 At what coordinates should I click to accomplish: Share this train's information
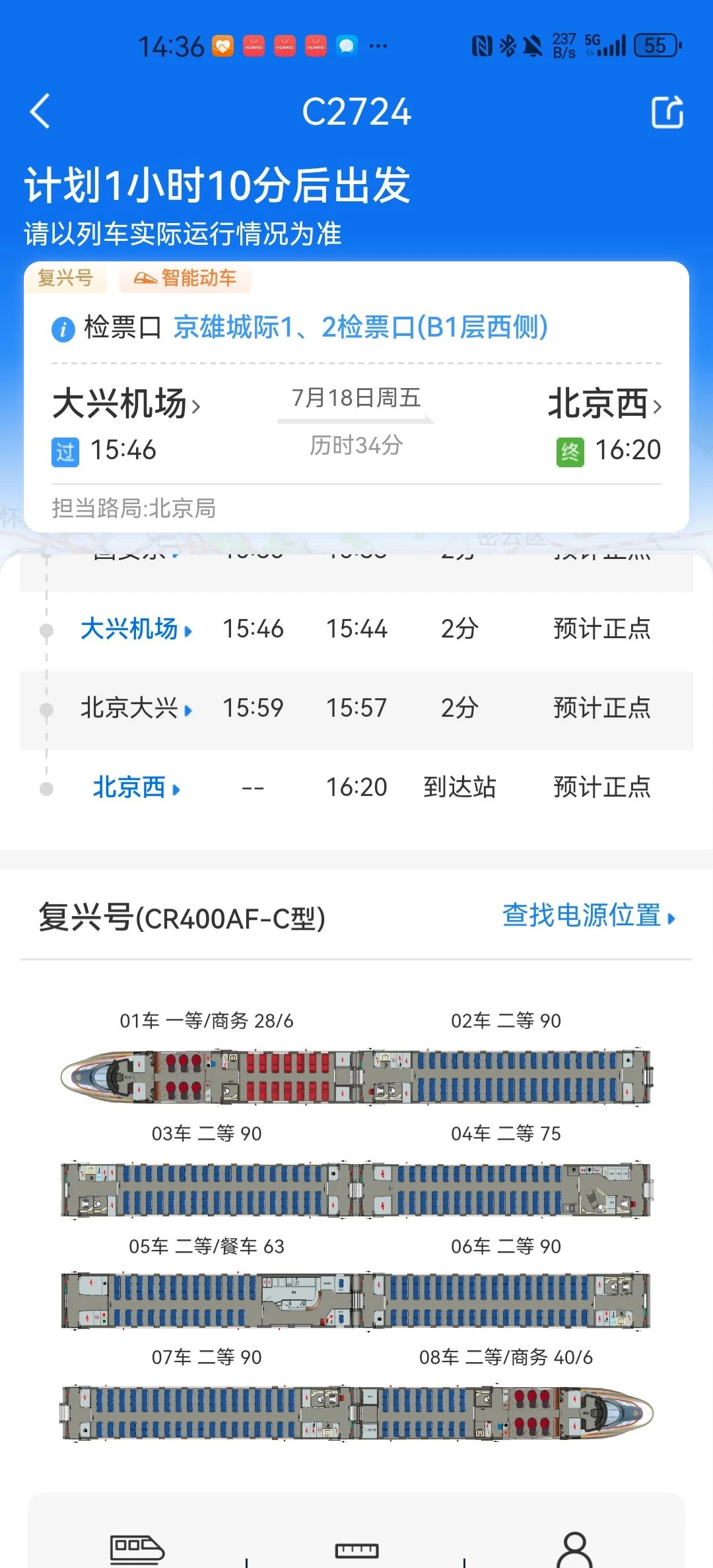667,112
